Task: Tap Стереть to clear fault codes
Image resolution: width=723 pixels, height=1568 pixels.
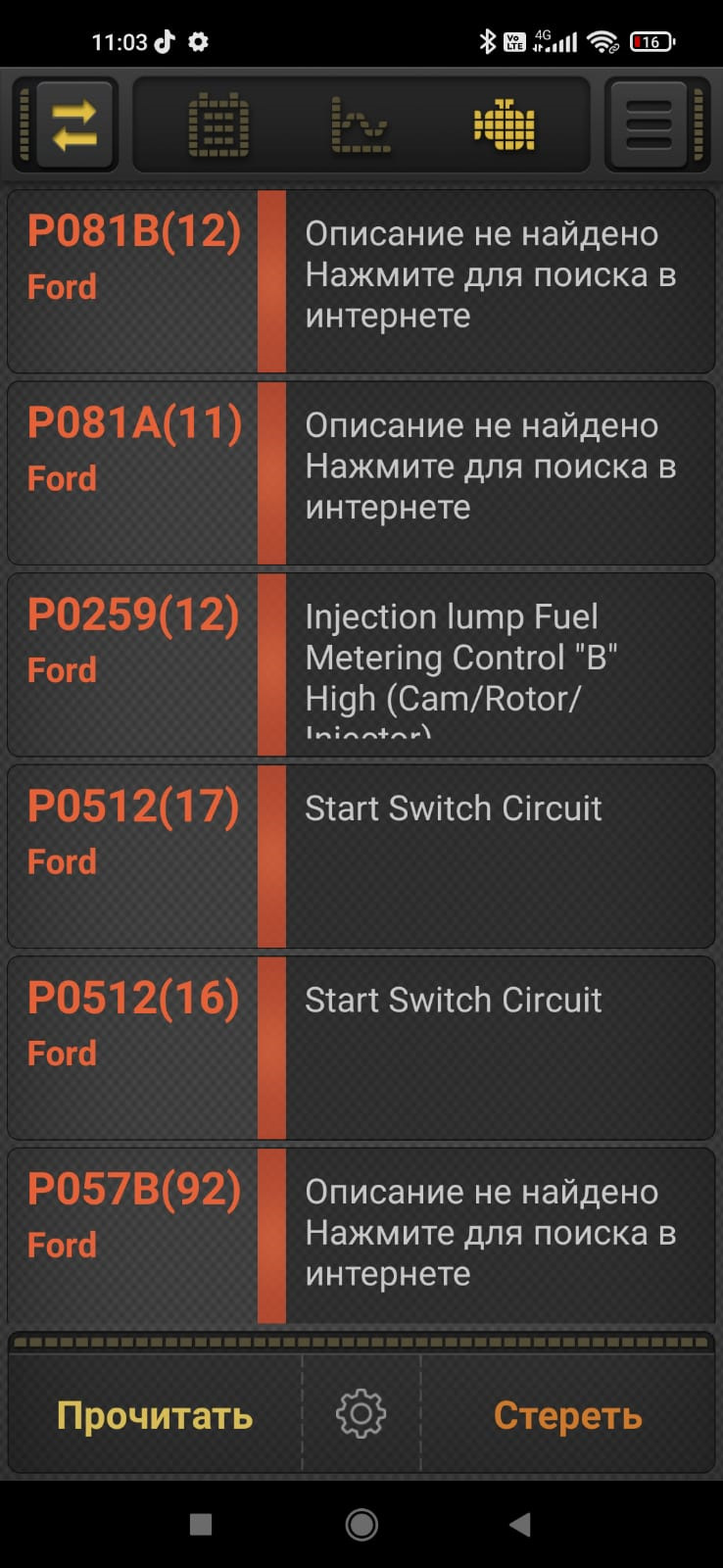Action: tap(567, 1415)
